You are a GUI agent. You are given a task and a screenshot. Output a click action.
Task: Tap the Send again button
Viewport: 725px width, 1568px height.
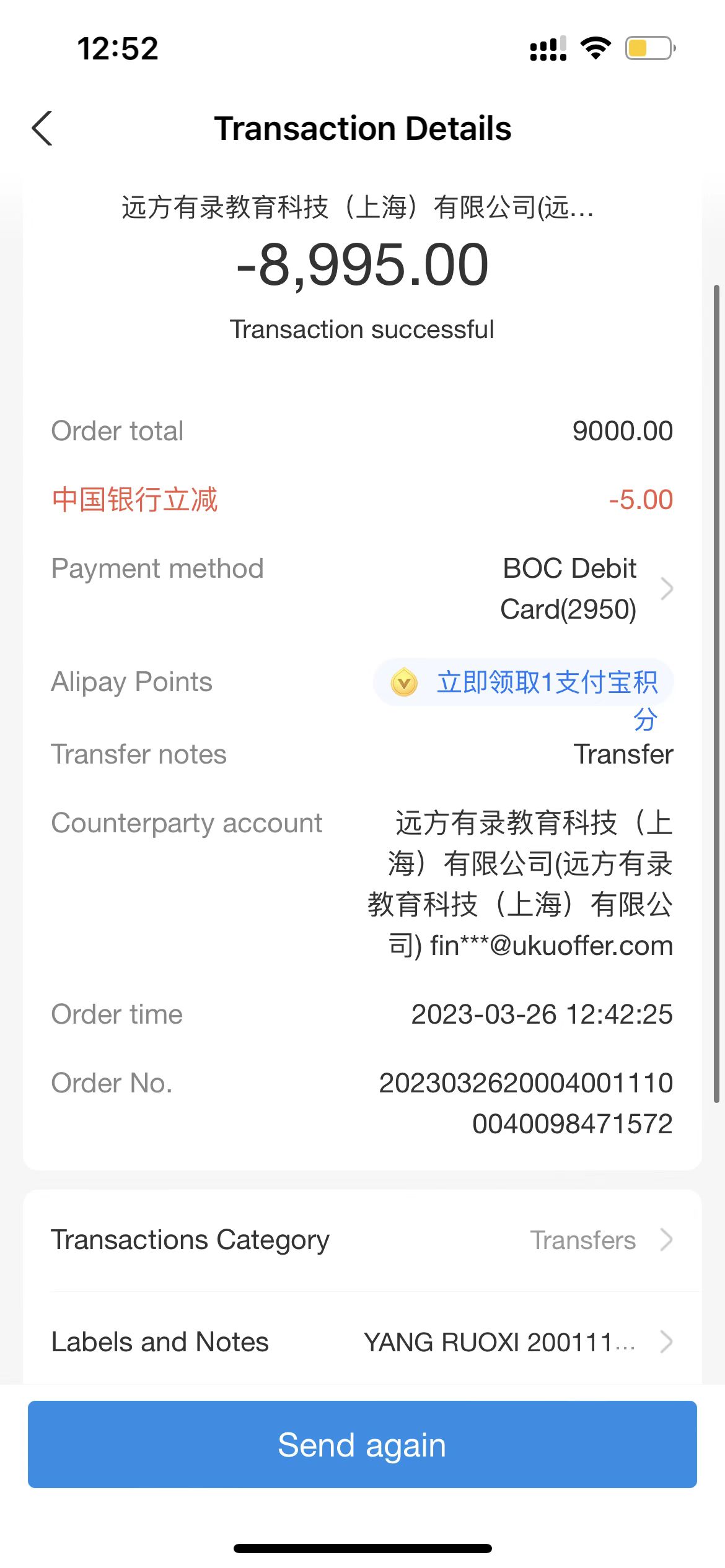[362, 1445]
